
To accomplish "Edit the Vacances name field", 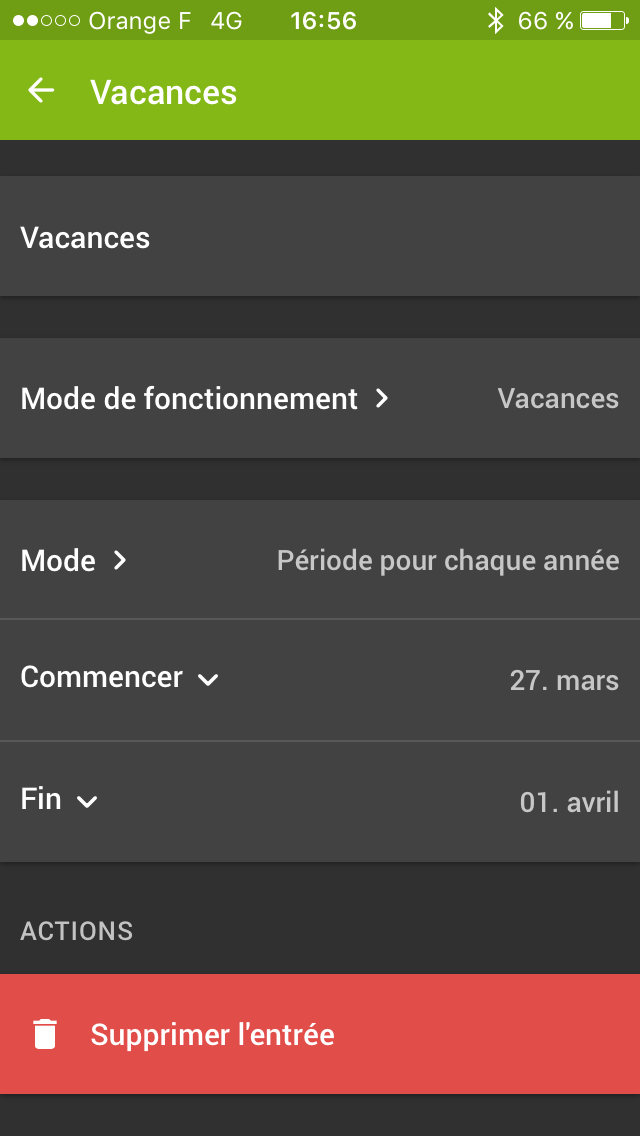I will pyautogui.click(x=320, y=237).
